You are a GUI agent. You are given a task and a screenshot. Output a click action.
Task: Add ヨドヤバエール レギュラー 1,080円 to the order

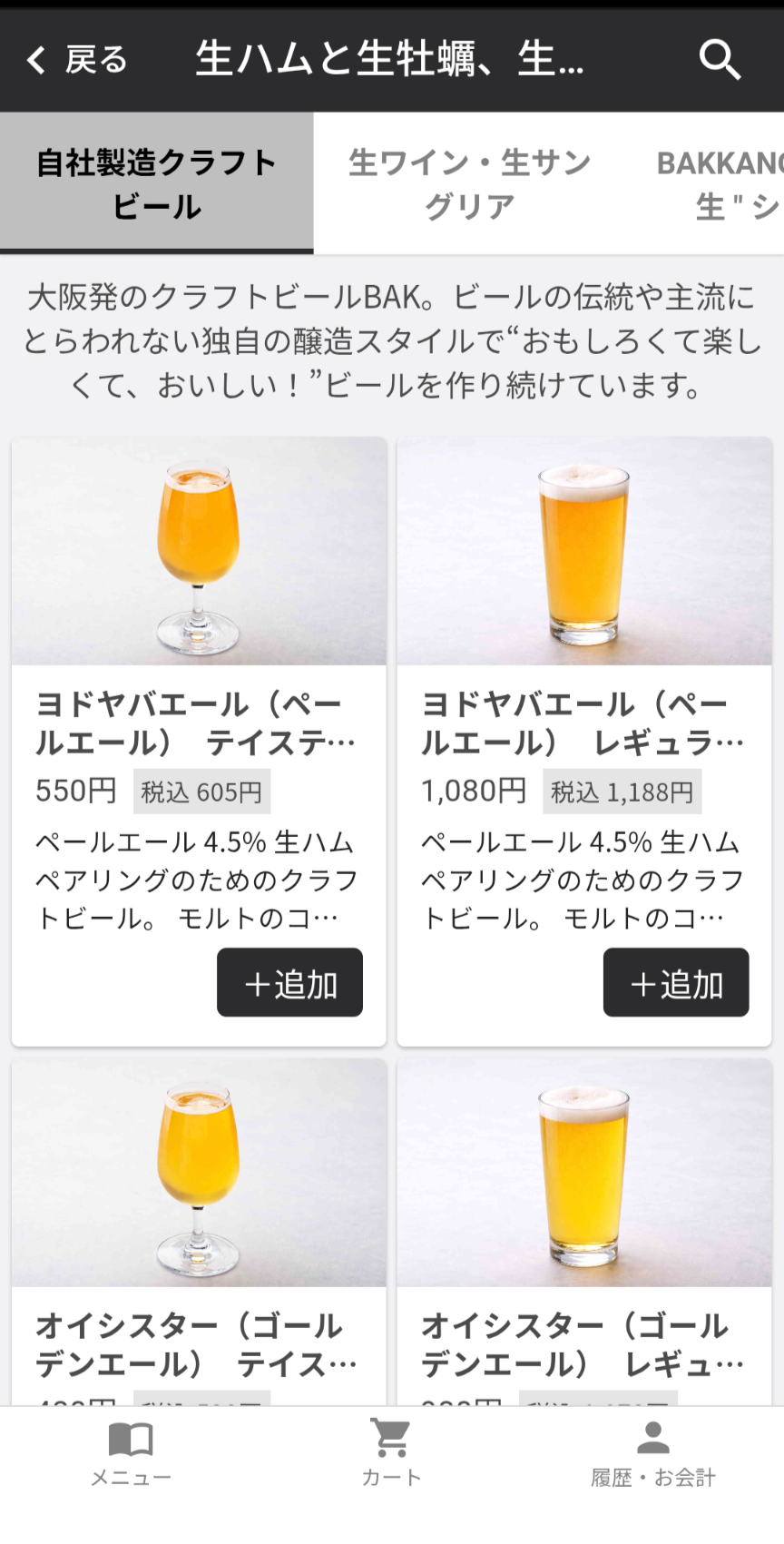676,983
